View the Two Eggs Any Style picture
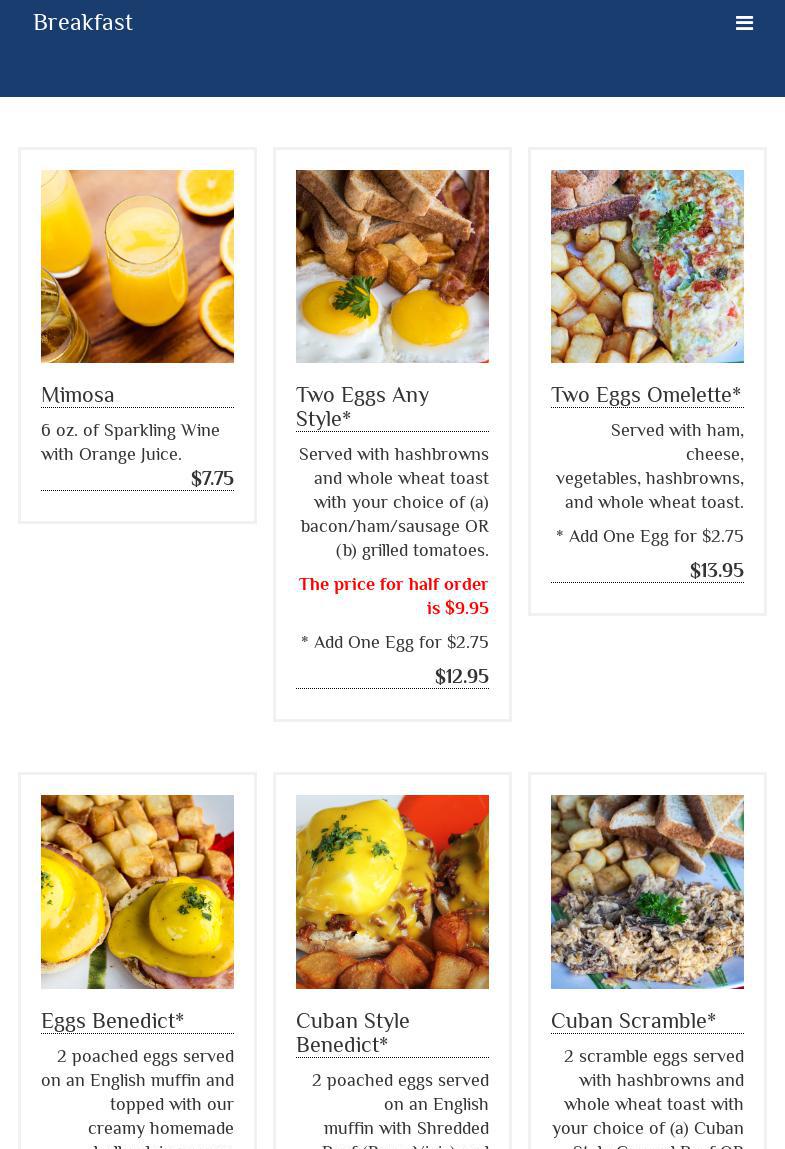 (392, 266)
